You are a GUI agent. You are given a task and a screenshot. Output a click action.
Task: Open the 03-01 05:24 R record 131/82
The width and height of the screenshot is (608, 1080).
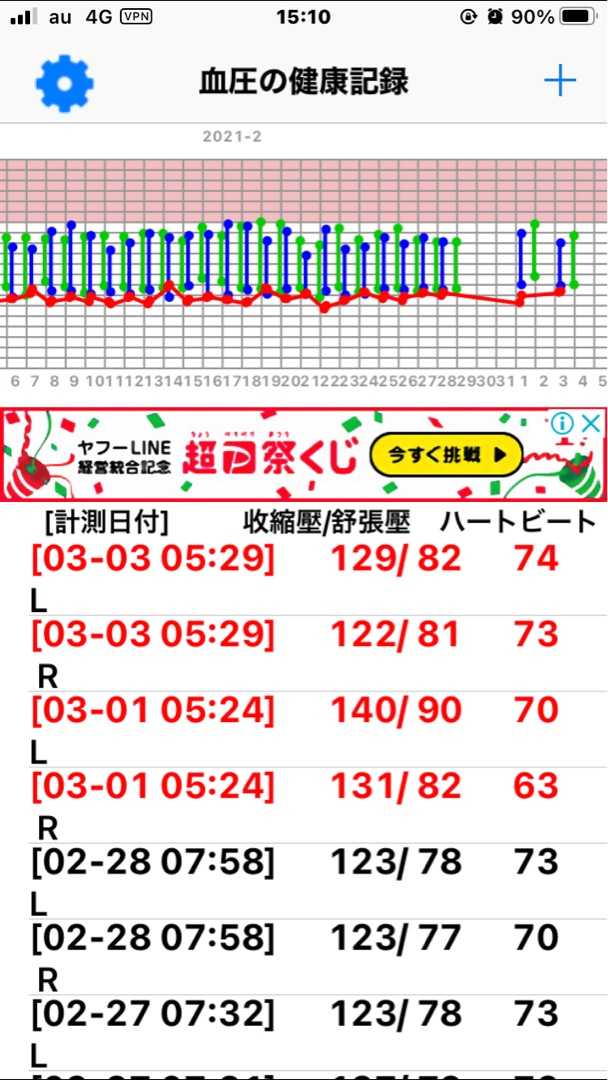coord(304,805)
